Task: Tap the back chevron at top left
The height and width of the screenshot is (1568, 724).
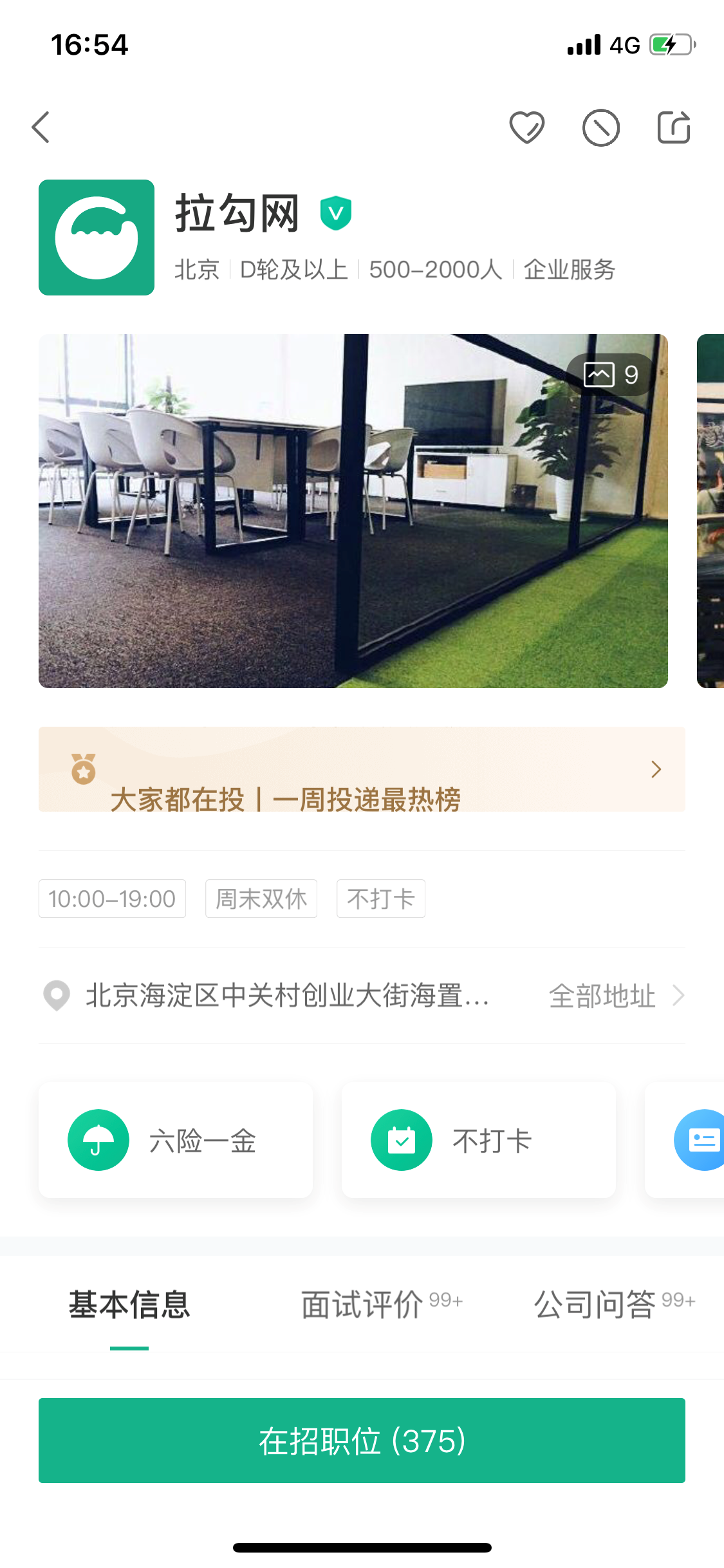Action: pyautogui.click(x=41, y=127)
